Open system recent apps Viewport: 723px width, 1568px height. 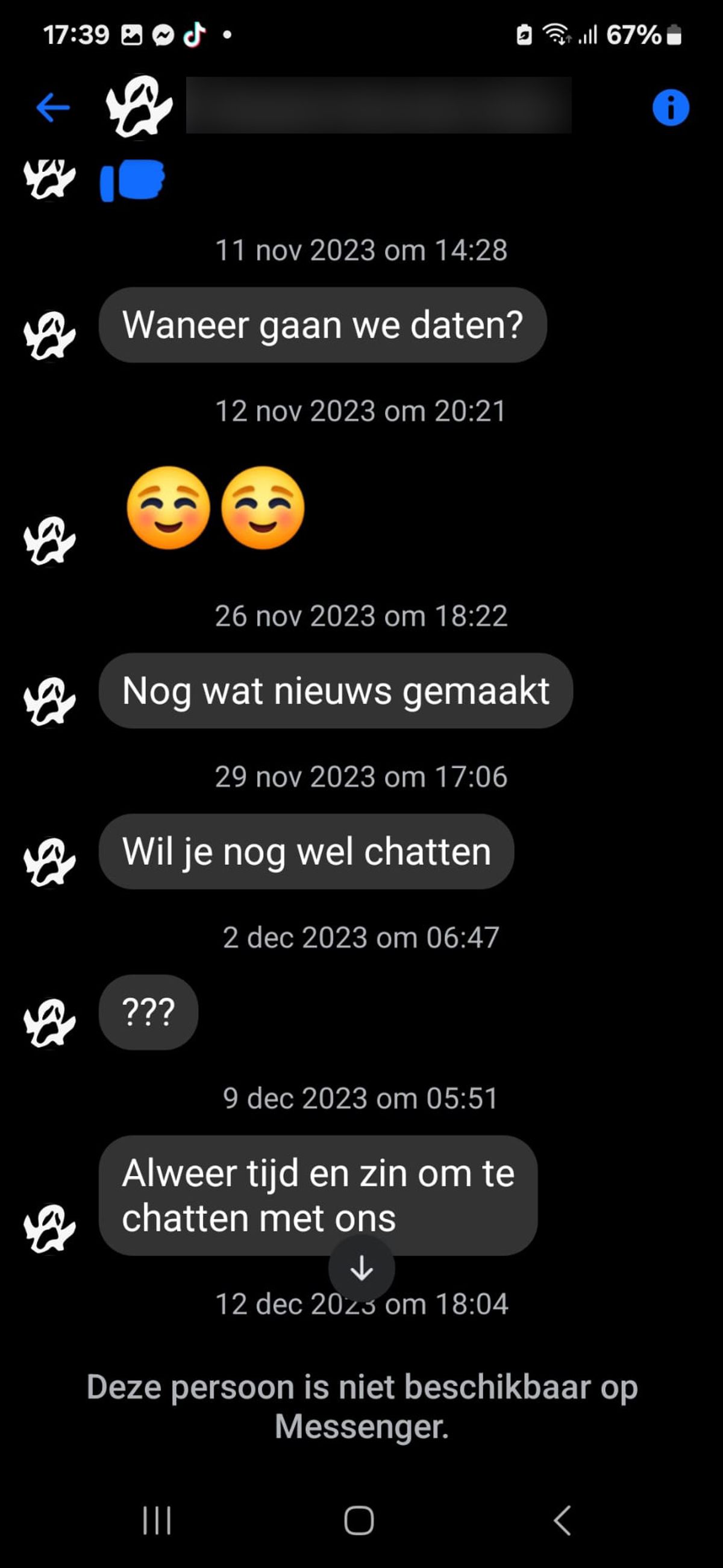(x=157, y=1520)
